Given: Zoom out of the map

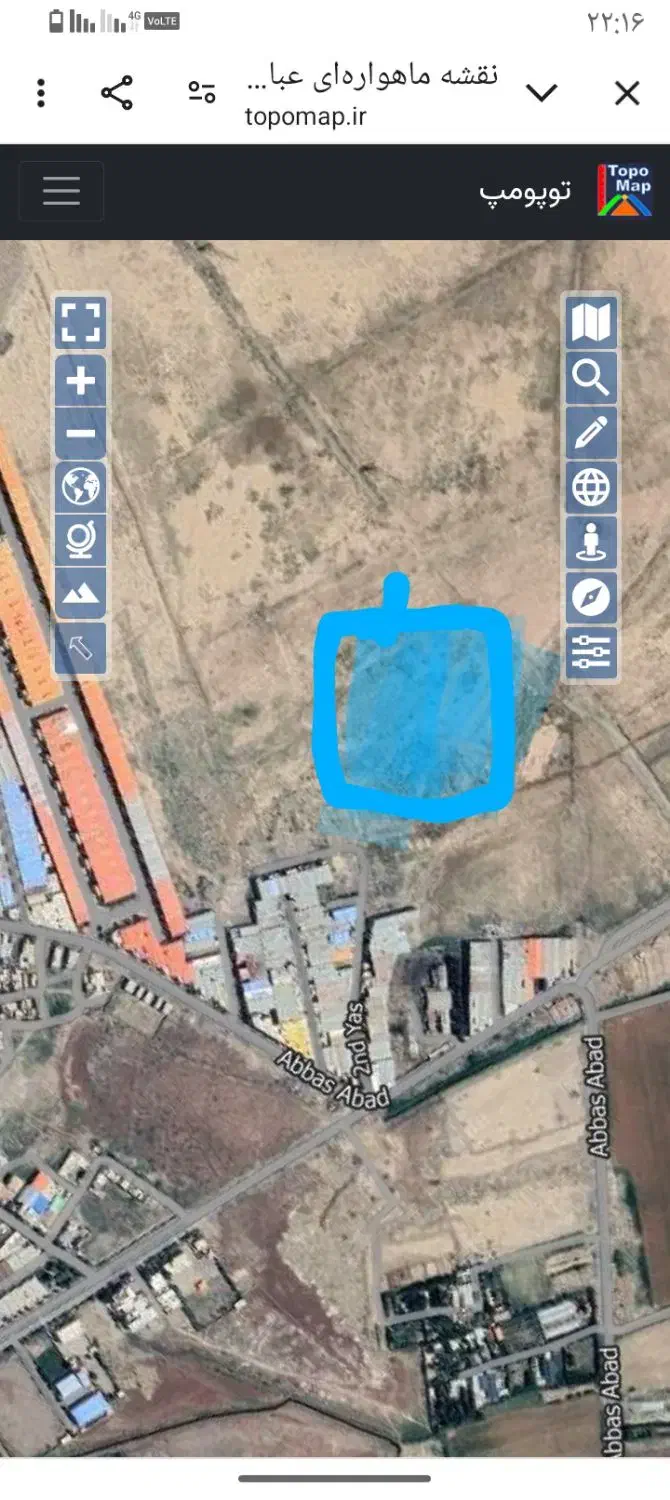Looking at the screenshot, I should [81, 433].
